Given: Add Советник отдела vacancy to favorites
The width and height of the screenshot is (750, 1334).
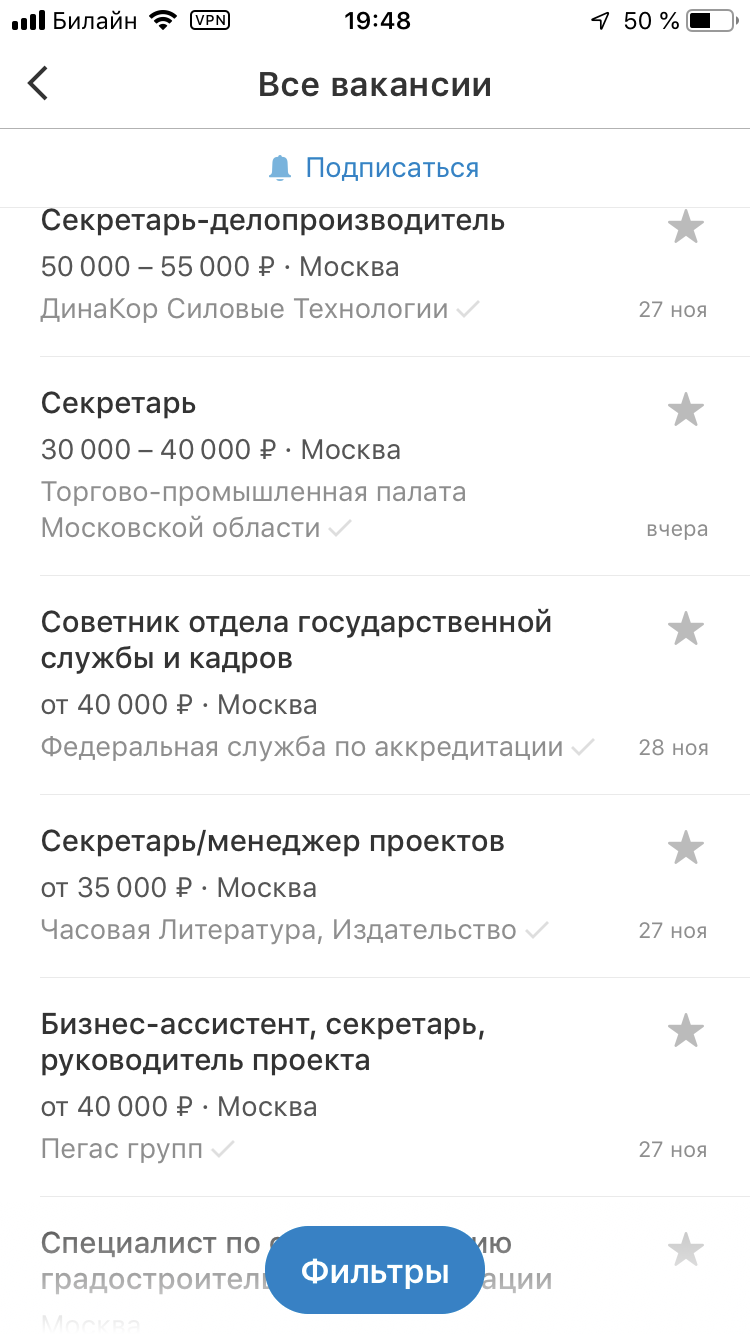Looking at the screenshot, I should (686, 629).
